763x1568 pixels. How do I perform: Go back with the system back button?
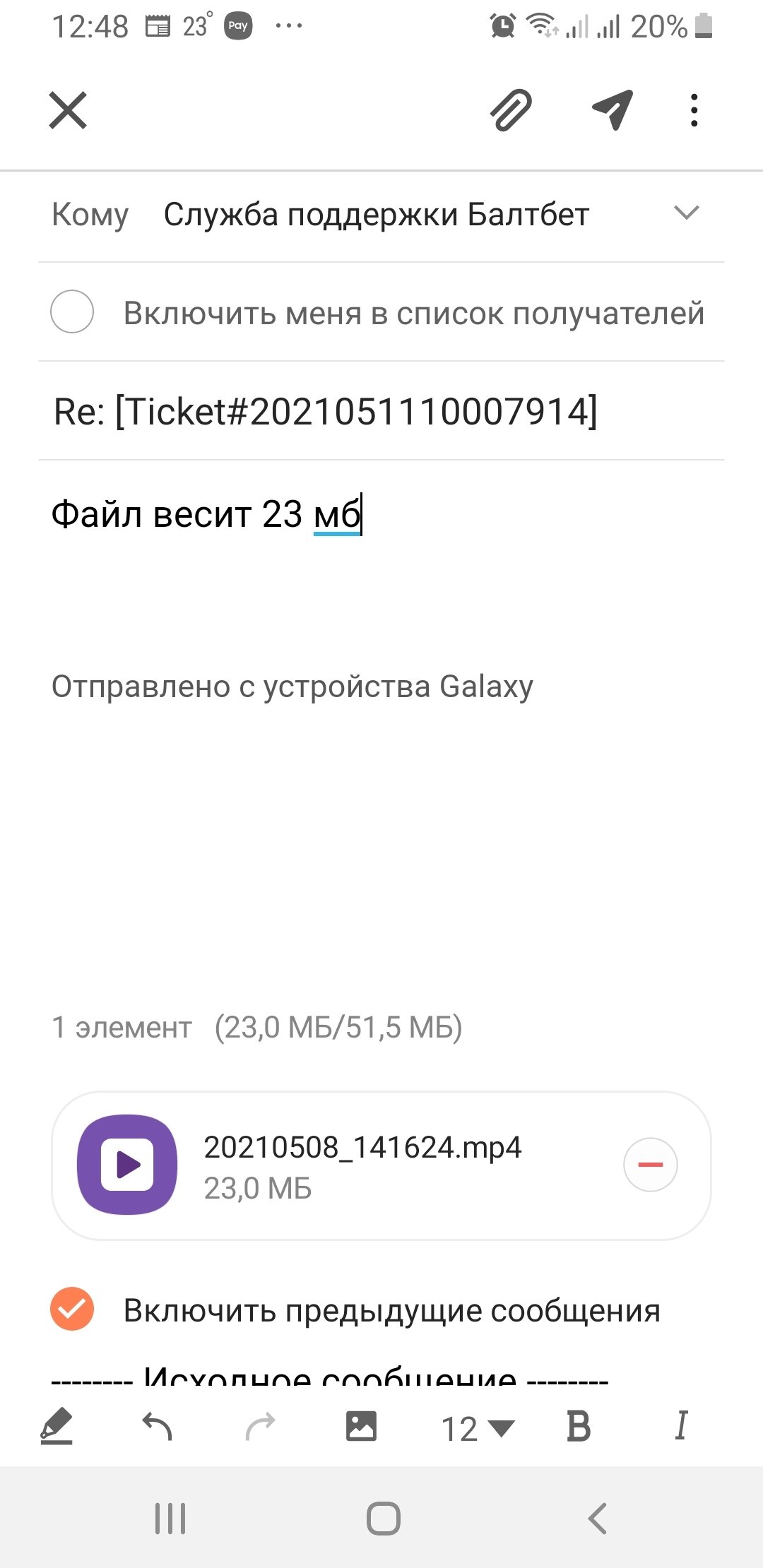pos(598,1519)
